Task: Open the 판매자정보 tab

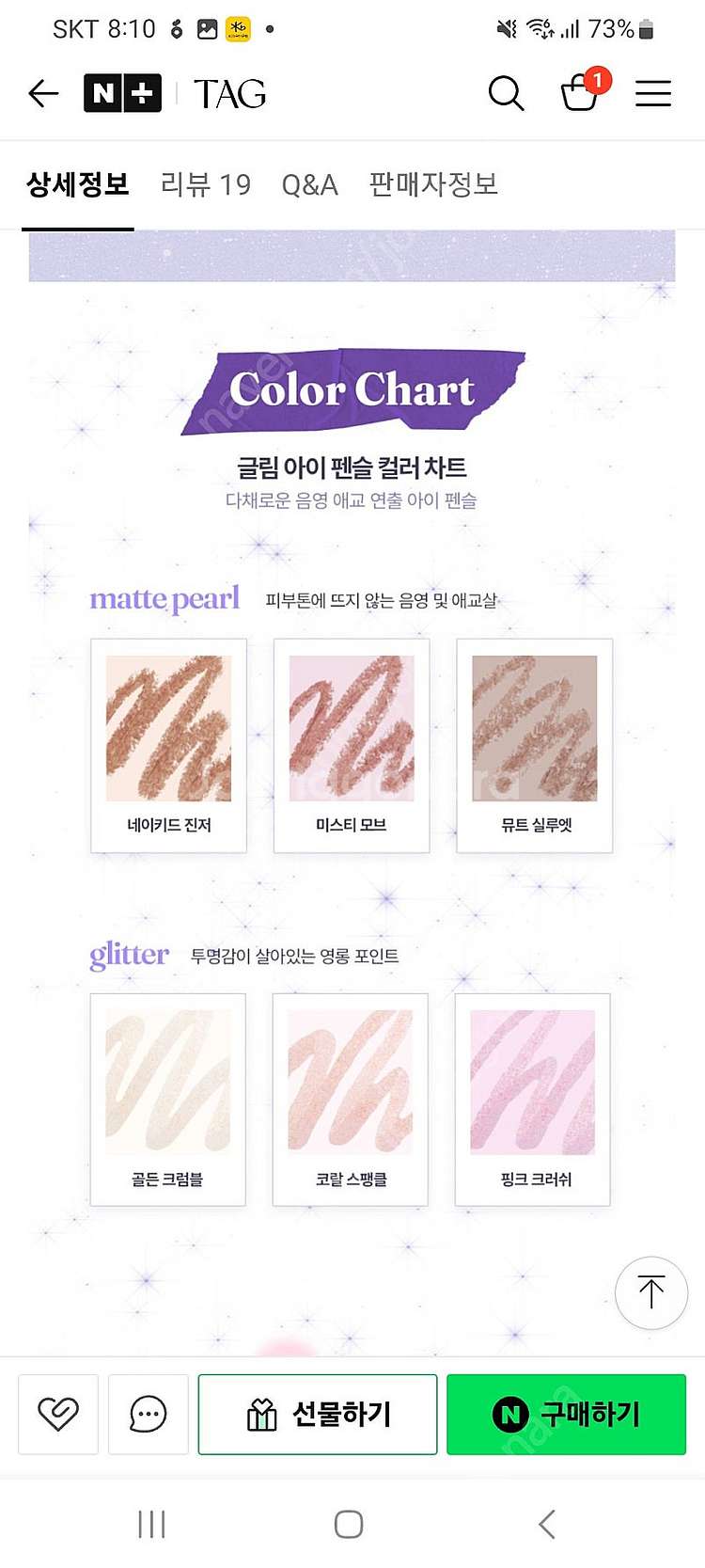Action: coord(433,184)
